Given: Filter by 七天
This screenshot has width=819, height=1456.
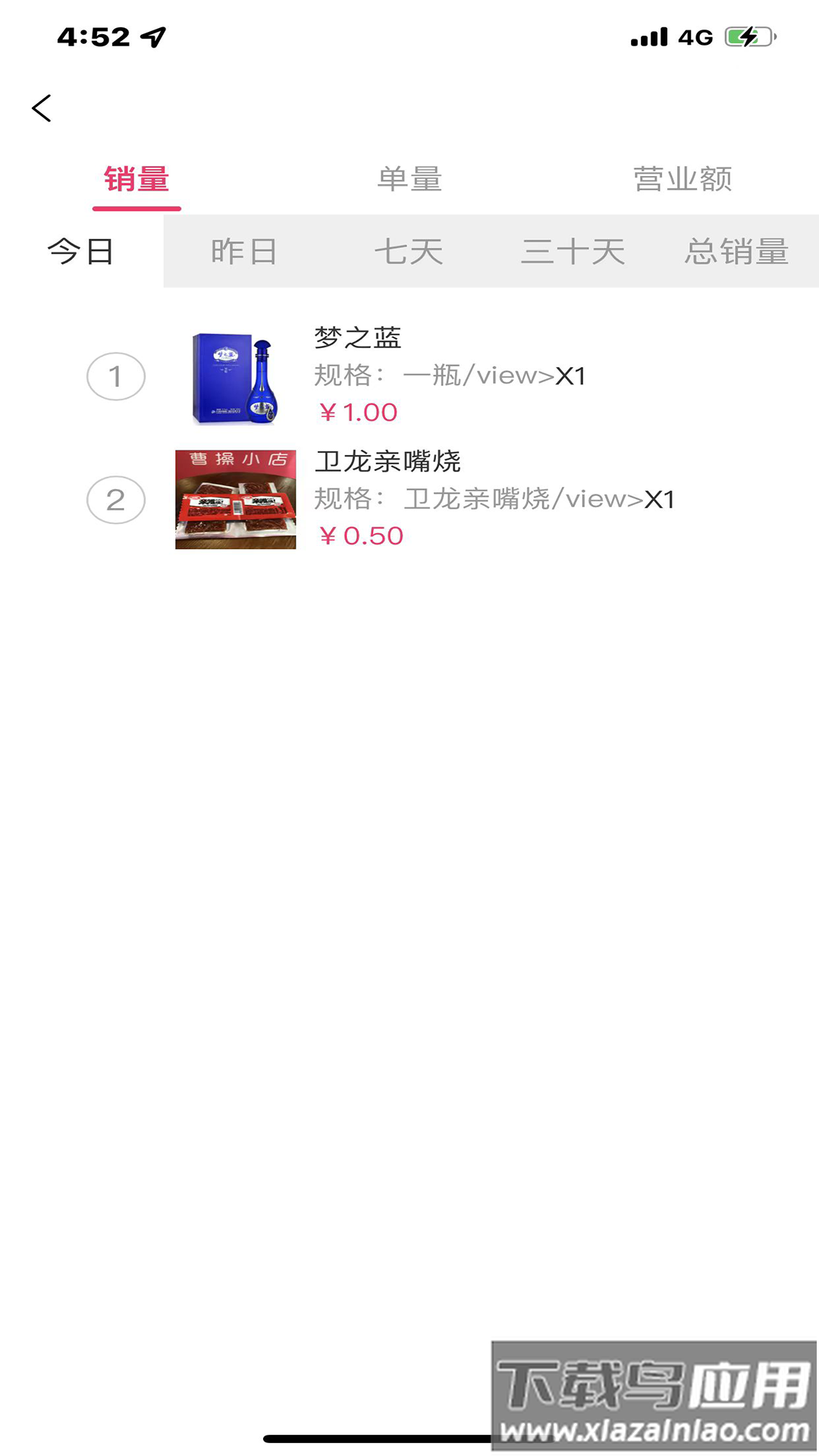Looking at the screenshot, I should tap(409, 252).
